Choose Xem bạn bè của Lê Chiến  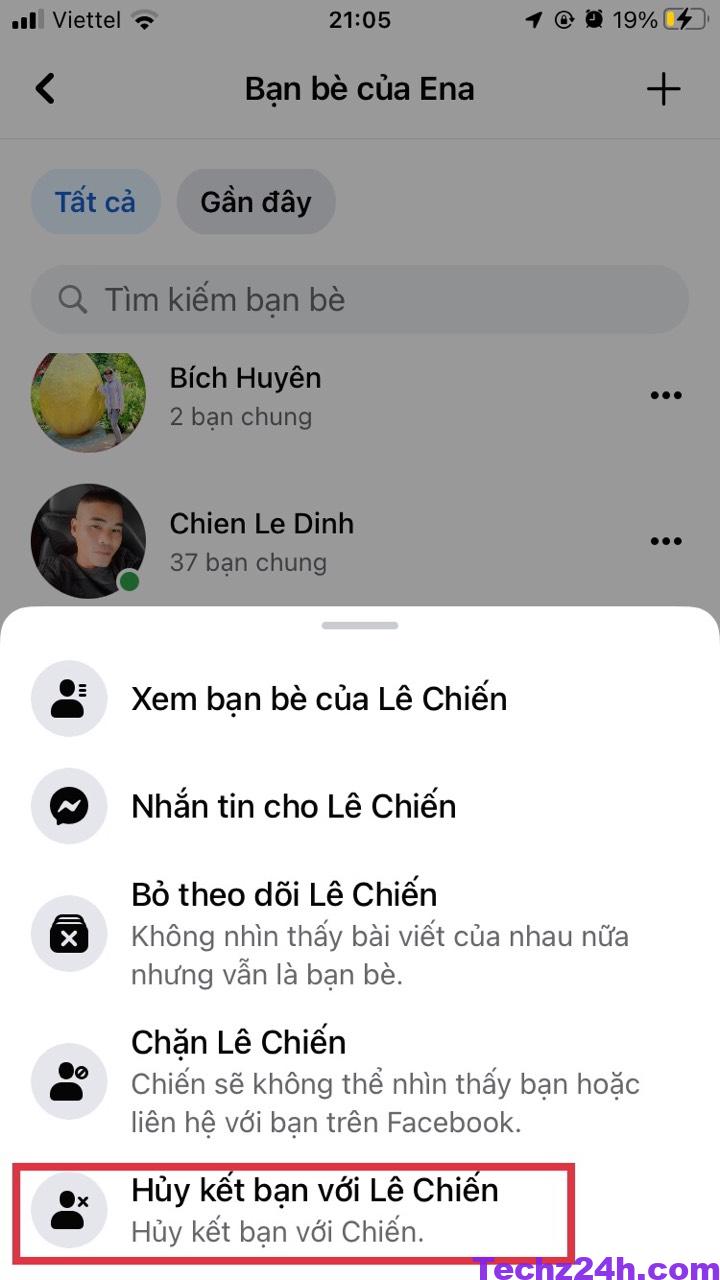click(x=318, y=698)
